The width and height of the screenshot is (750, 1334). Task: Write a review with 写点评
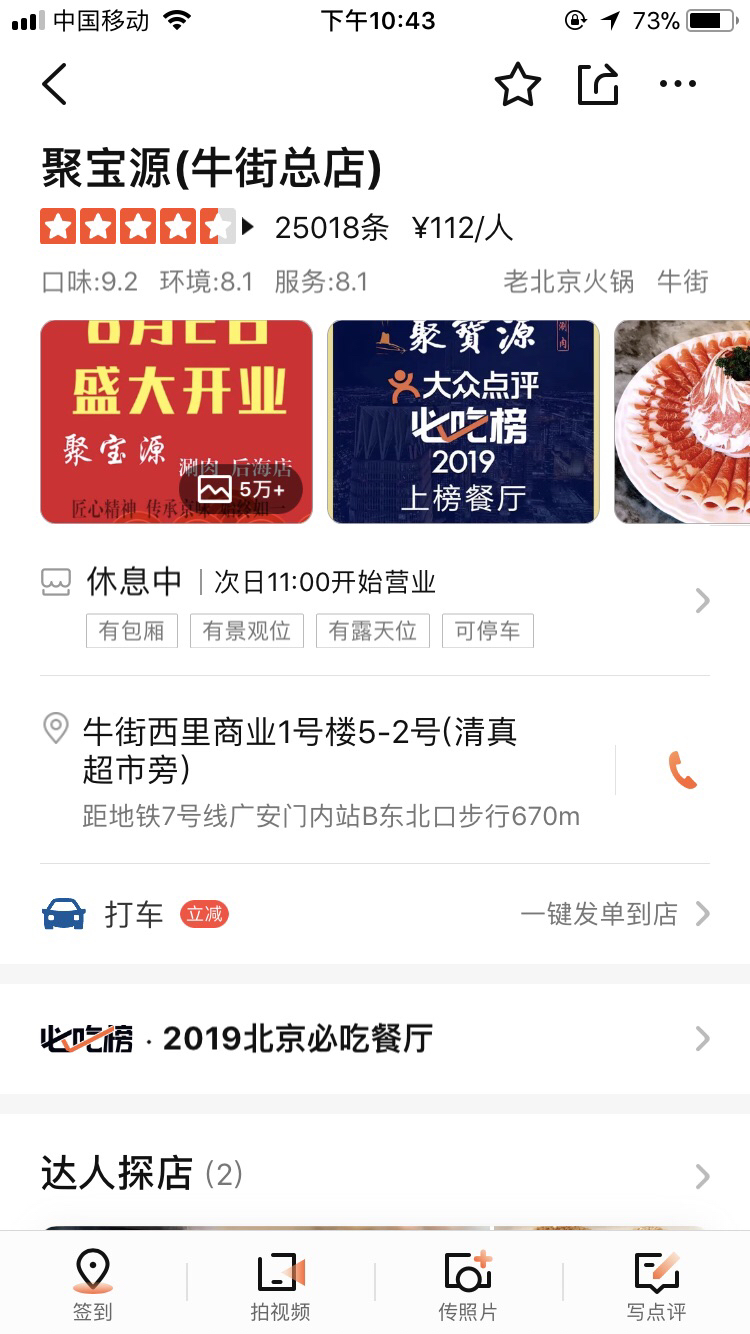click(x=657, y=1285)
